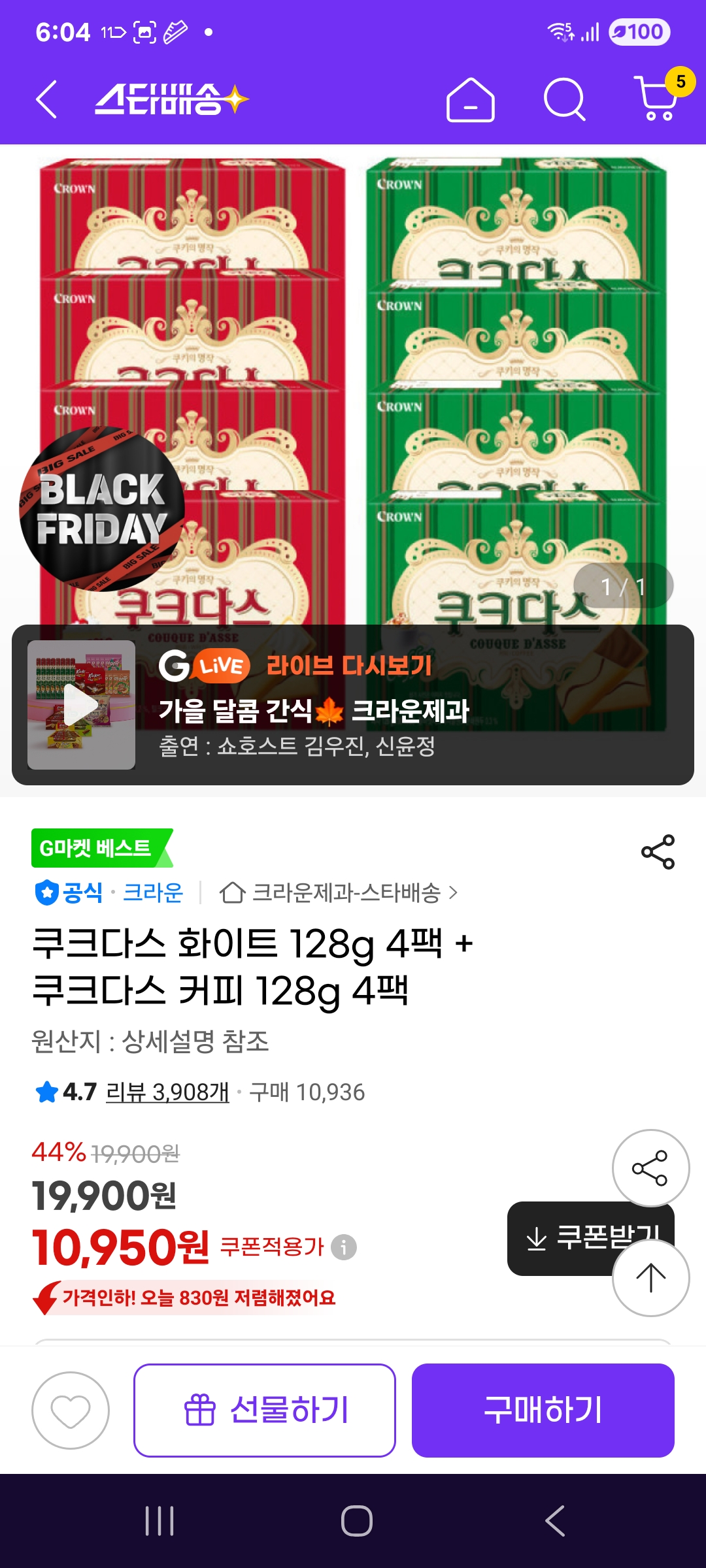The height and width of the screenshot is (1568, 706).
Task: Open the shopping cart
Action: pyautogui.click(x=657, y=99)
